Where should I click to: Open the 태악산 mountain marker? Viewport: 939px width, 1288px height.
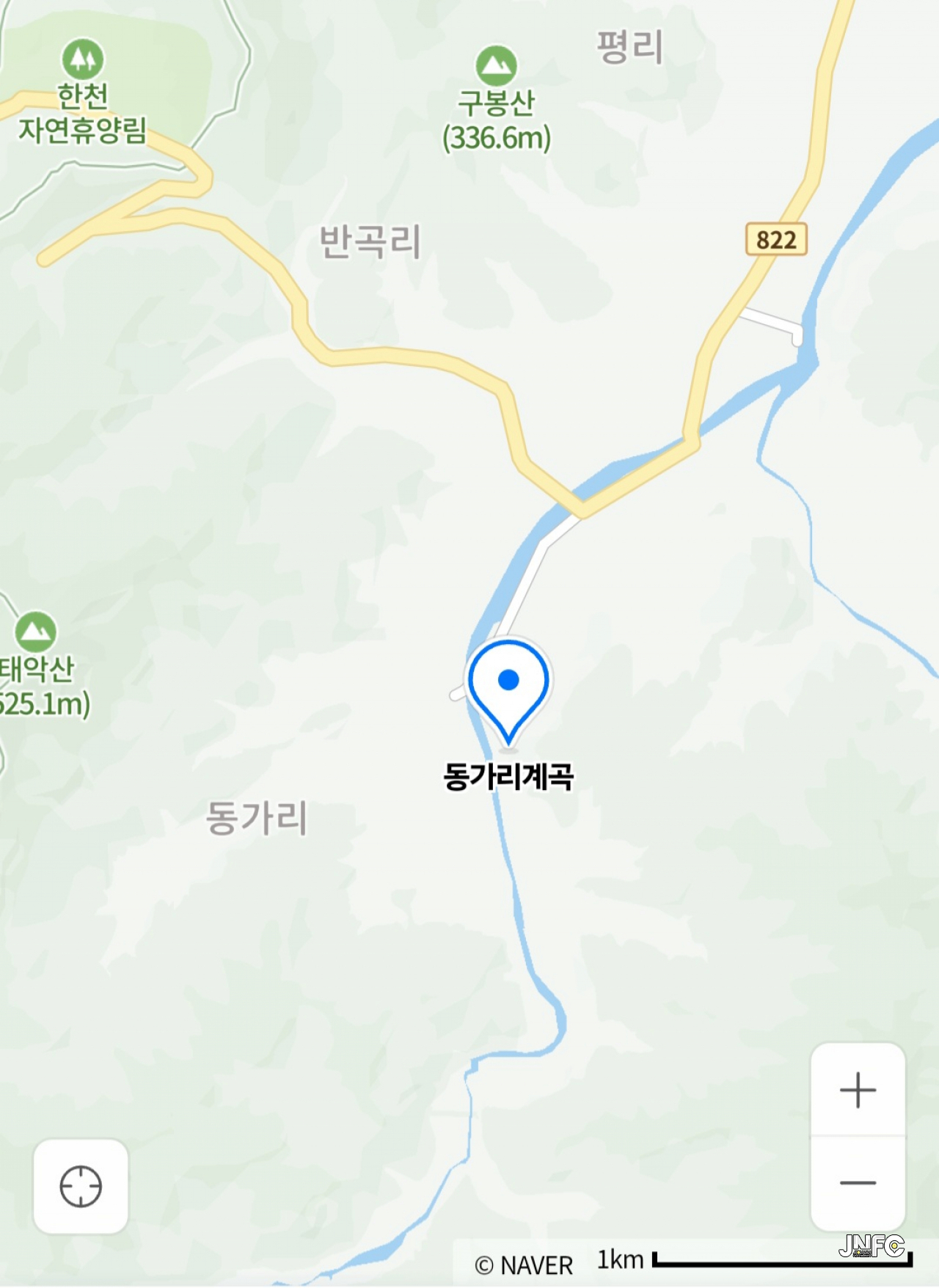coord(35,632)
